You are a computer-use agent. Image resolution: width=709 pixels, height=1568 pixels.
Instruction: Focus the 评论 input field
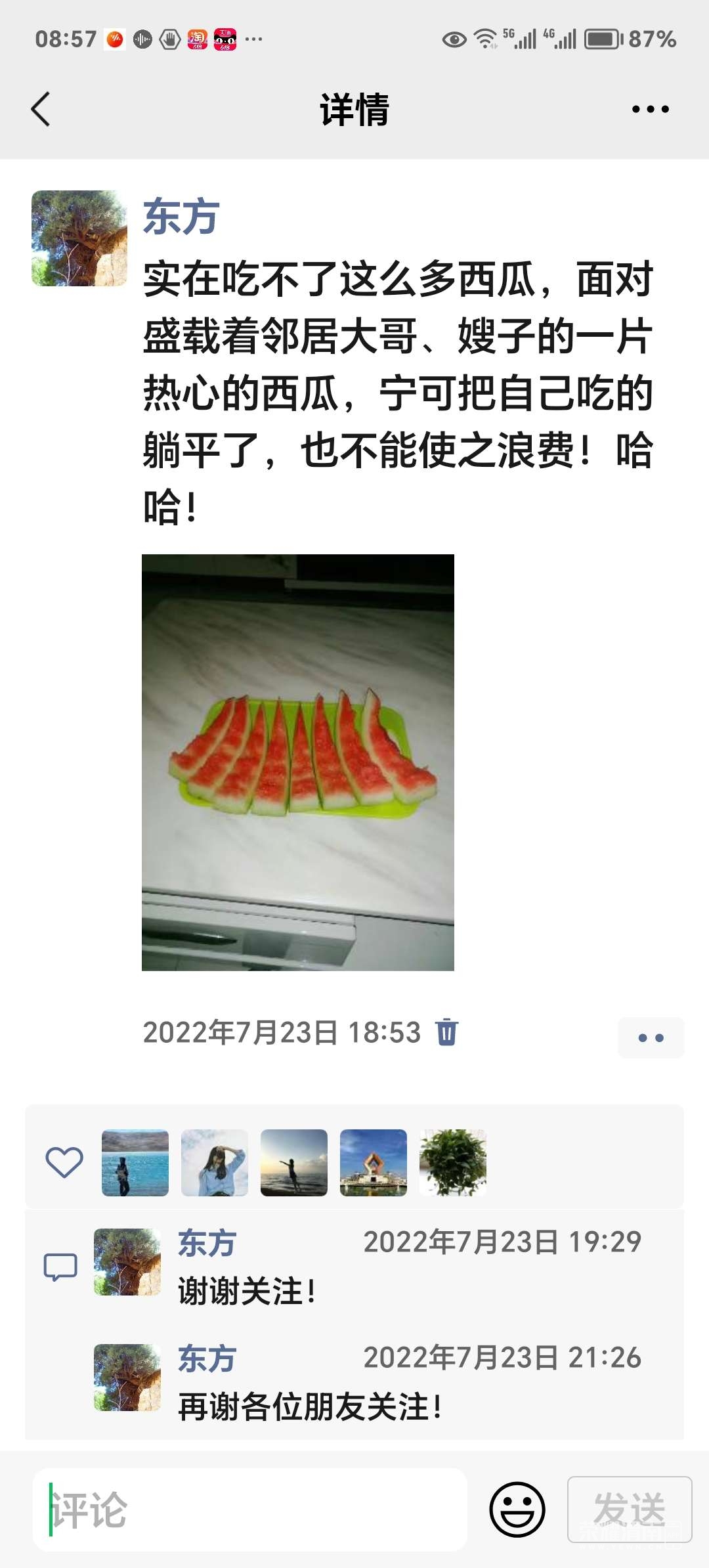pyautogui.click(x=249, y=1510)
